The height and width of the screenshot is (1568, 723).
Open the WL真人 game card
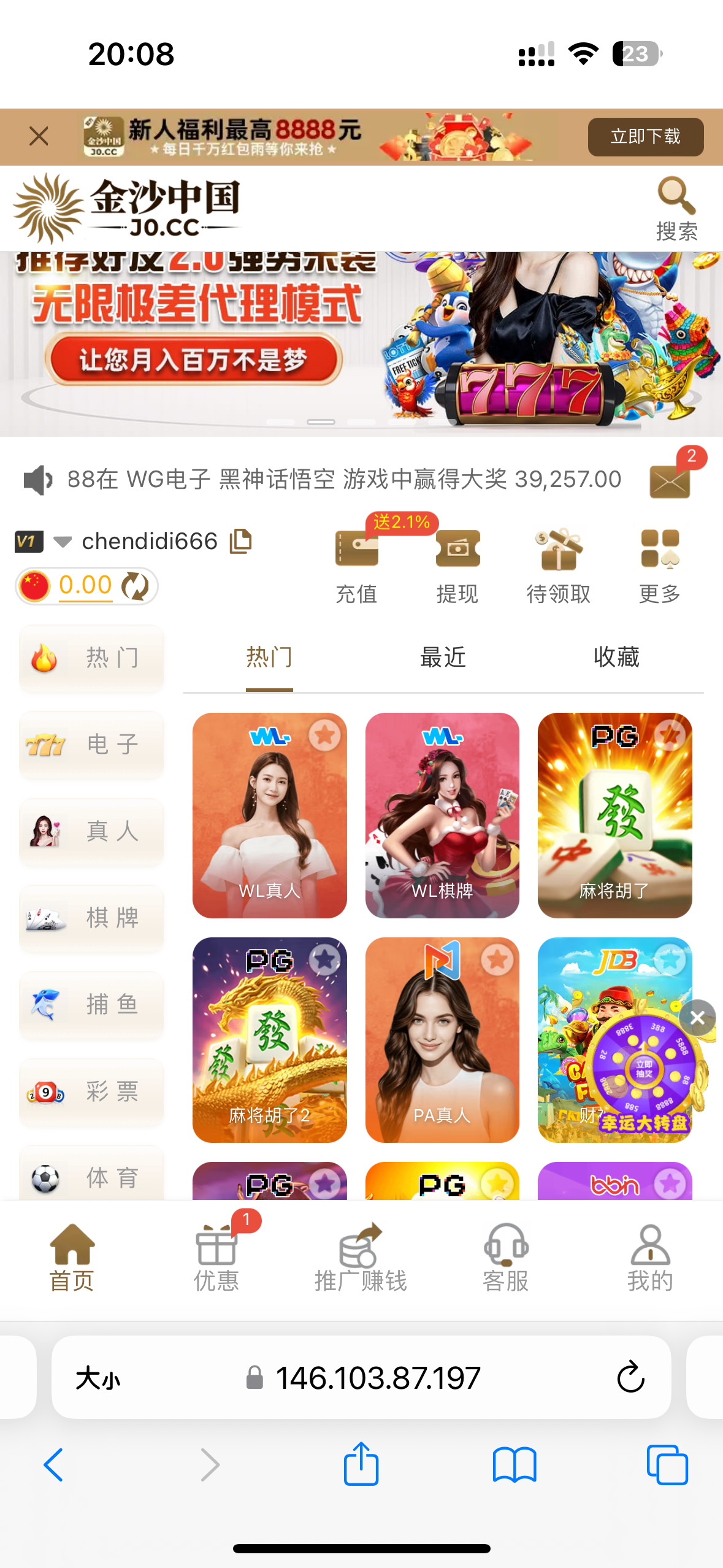pos(269,816)
